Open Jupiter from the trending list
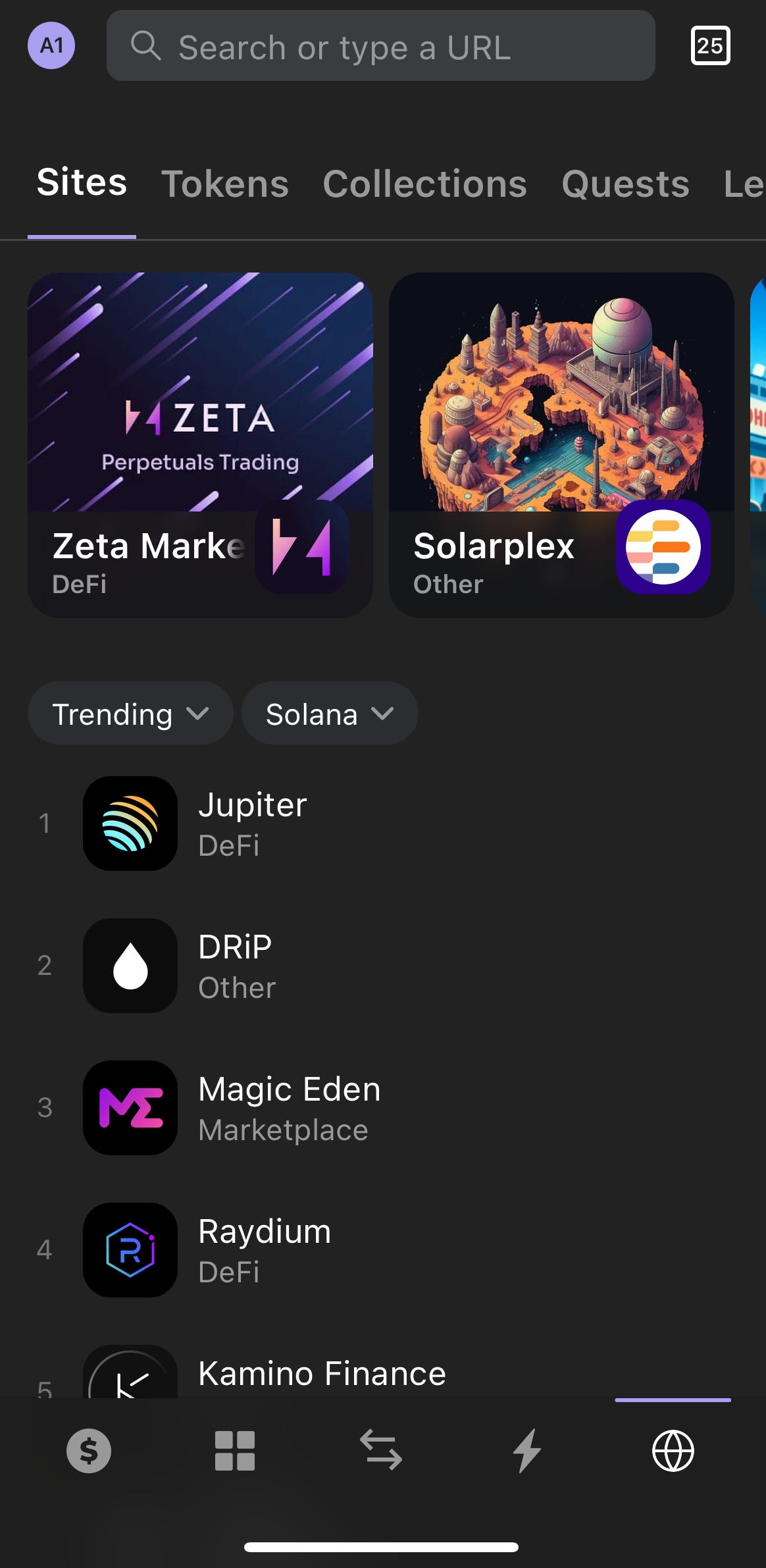 point(253,823)
